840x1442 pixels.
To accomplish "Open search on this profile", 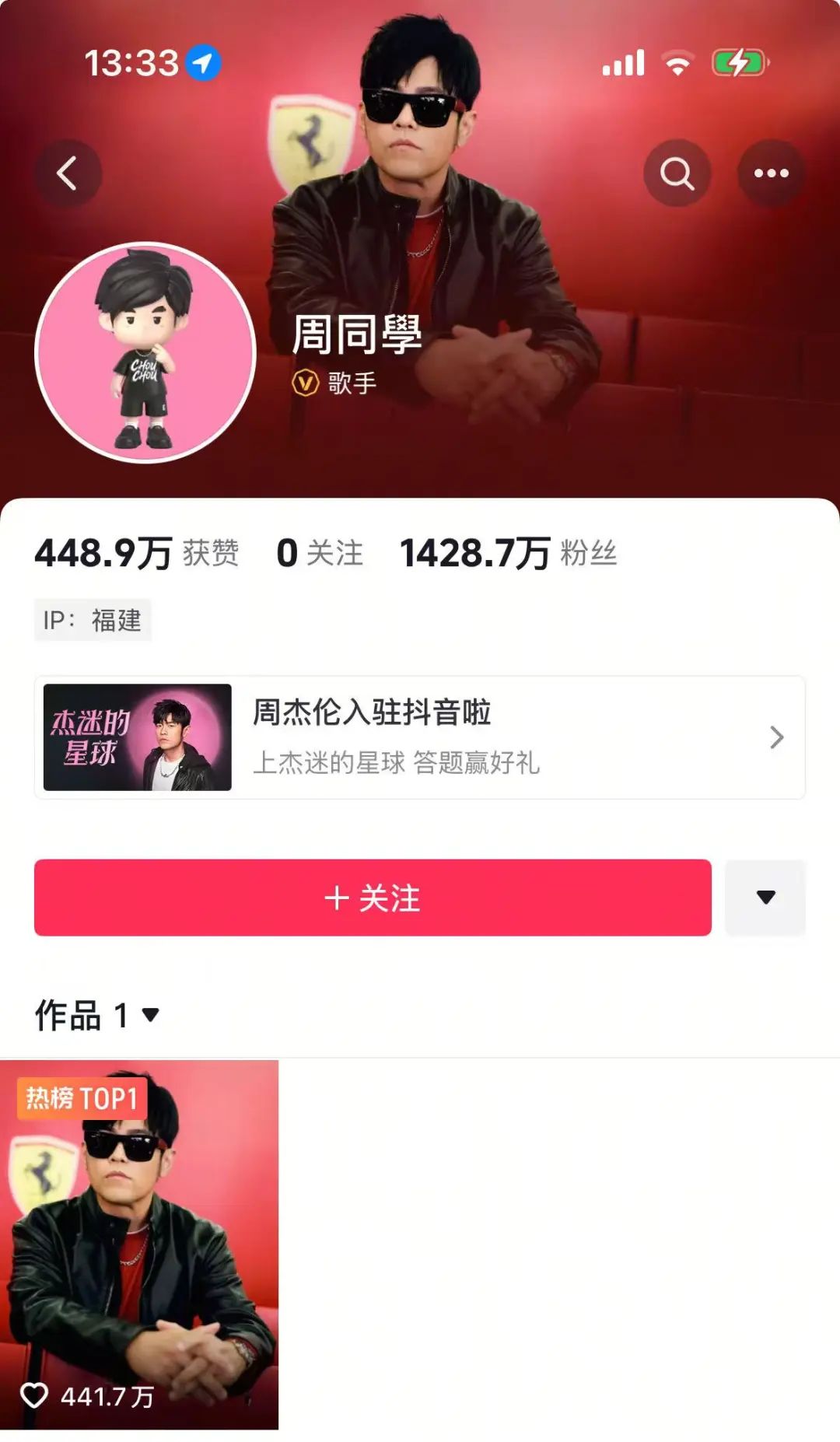I will tap(677, 173).
